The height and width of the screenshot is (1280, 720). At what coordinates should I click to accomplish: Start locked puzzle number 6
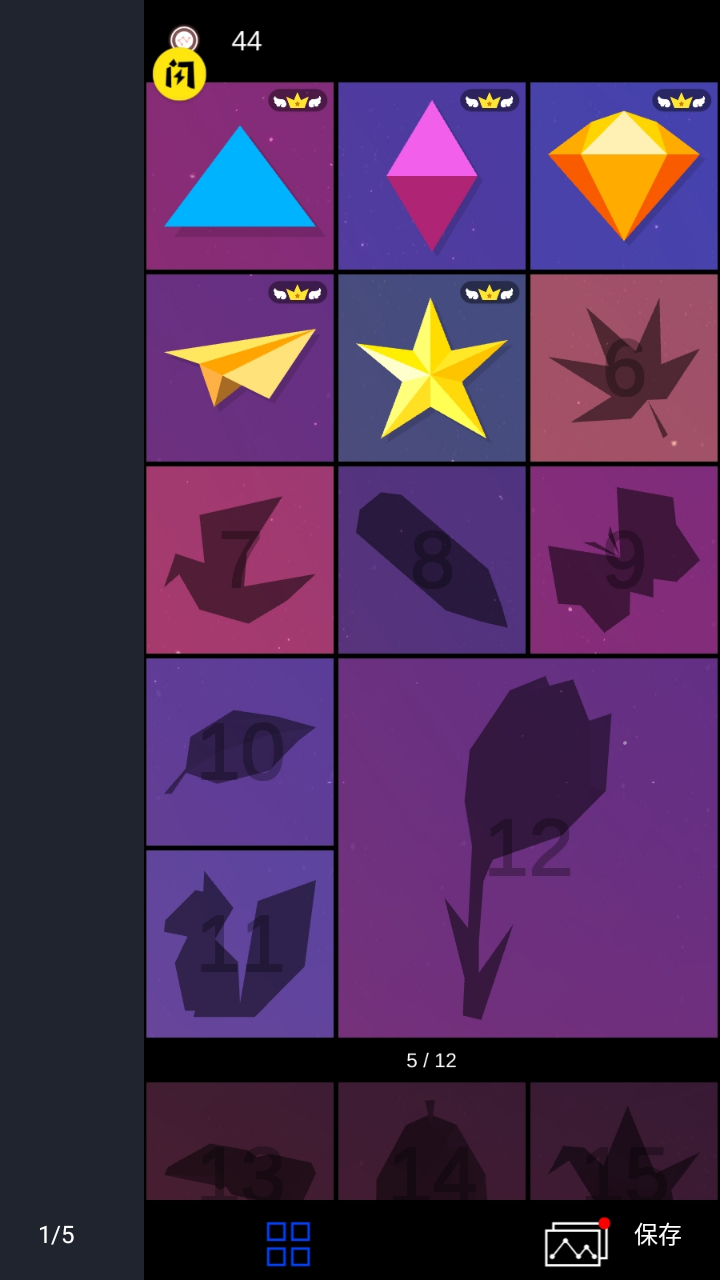point(624,368)
